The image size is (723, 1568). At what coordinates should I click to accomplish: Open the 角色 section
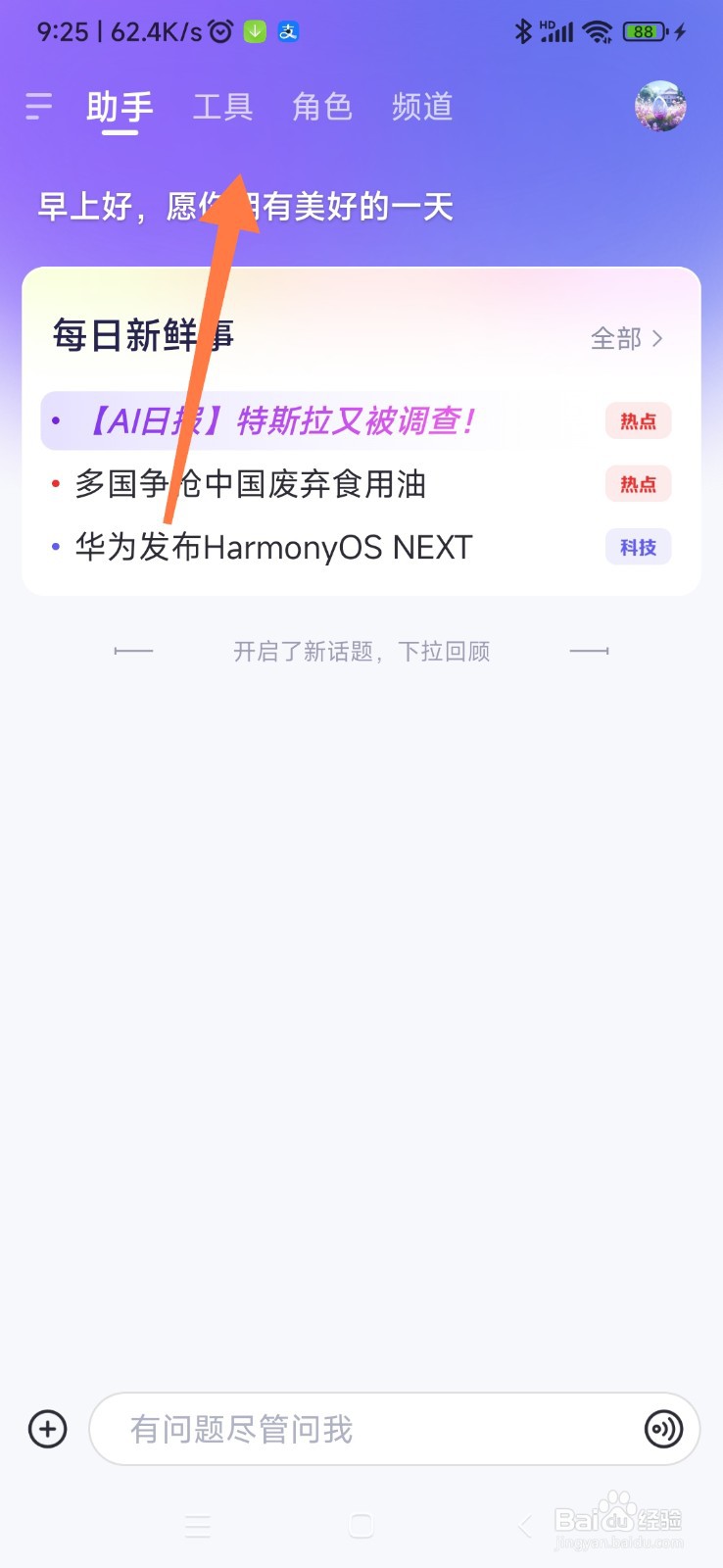pos(321,106)
